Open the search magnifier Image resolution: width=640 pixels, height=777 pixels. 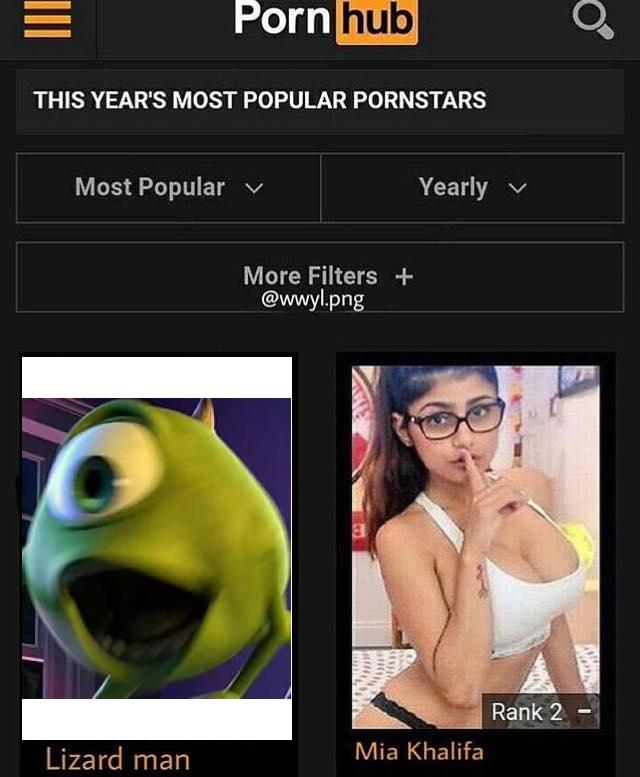(592, 18)
